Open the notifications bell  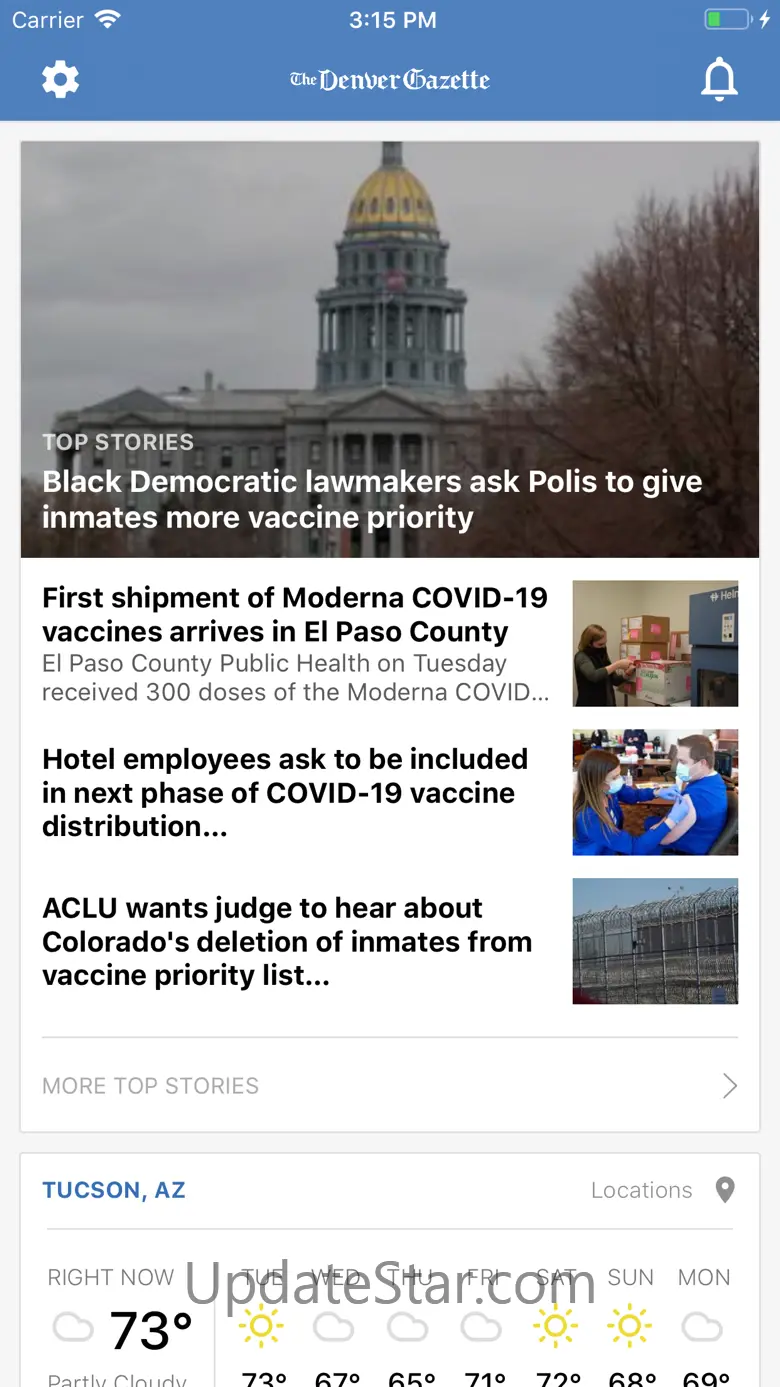pos(719,80)
